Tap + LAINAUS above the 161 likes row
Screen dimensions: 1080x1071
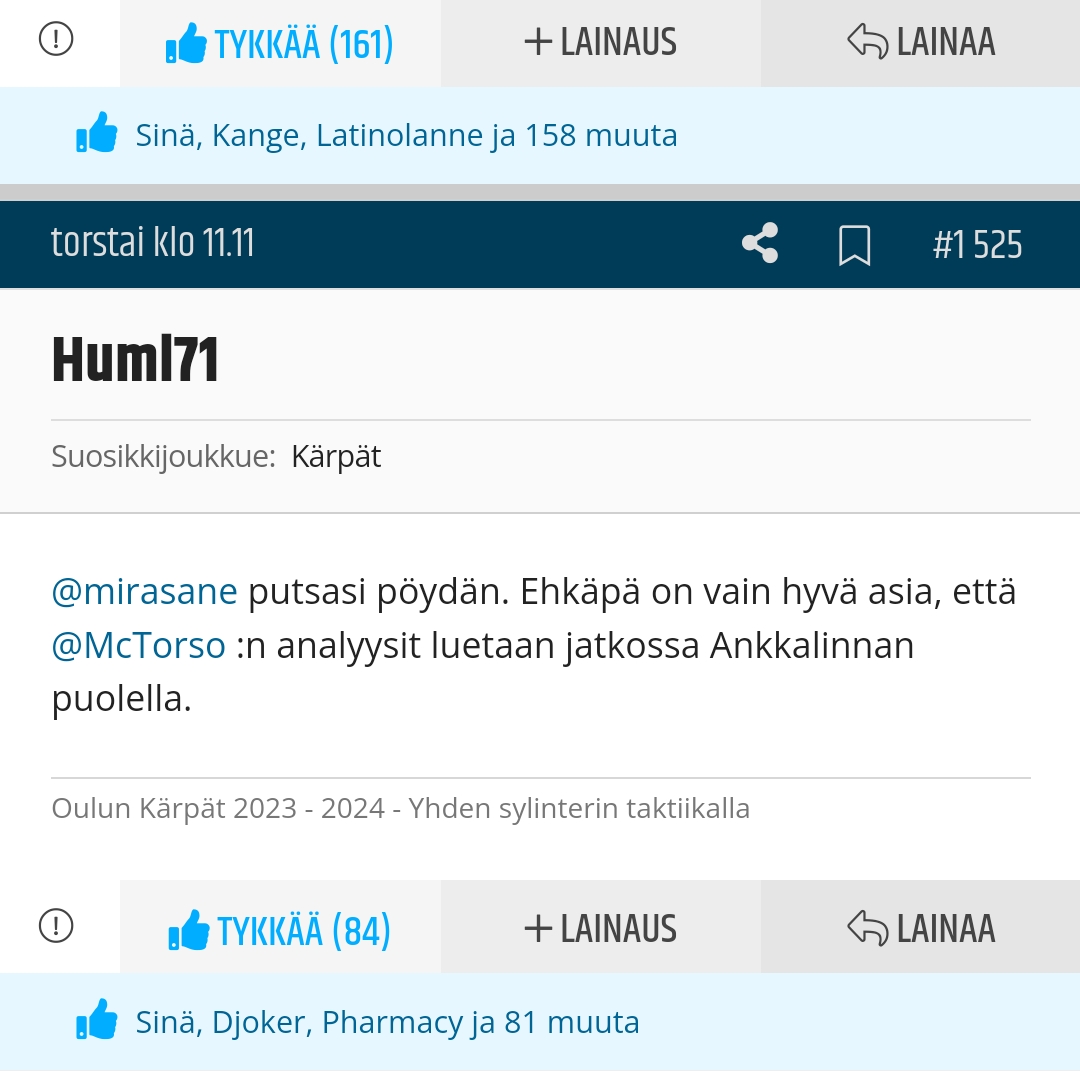point(600,43)
